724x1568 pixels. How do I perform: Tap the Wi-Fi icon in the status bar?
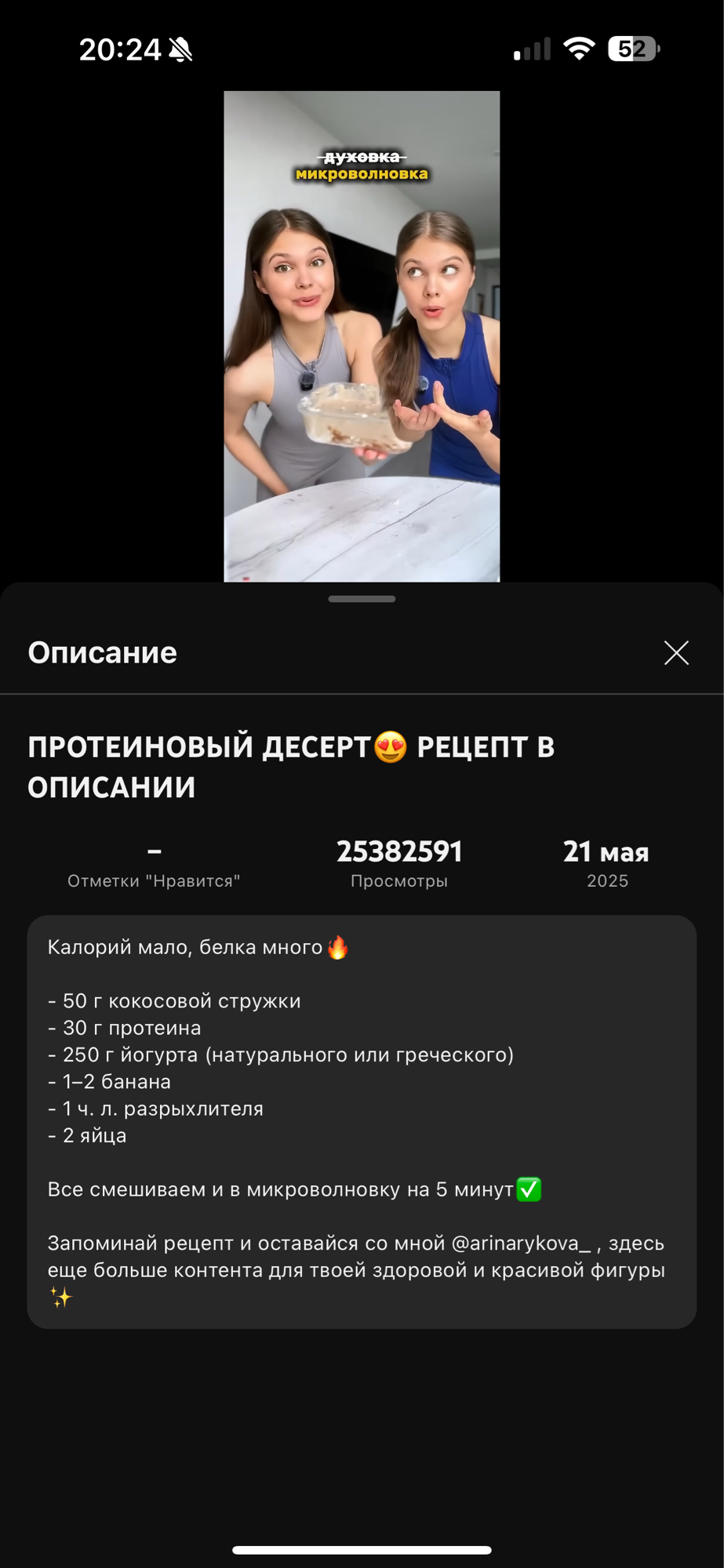(x=579, y=49)
